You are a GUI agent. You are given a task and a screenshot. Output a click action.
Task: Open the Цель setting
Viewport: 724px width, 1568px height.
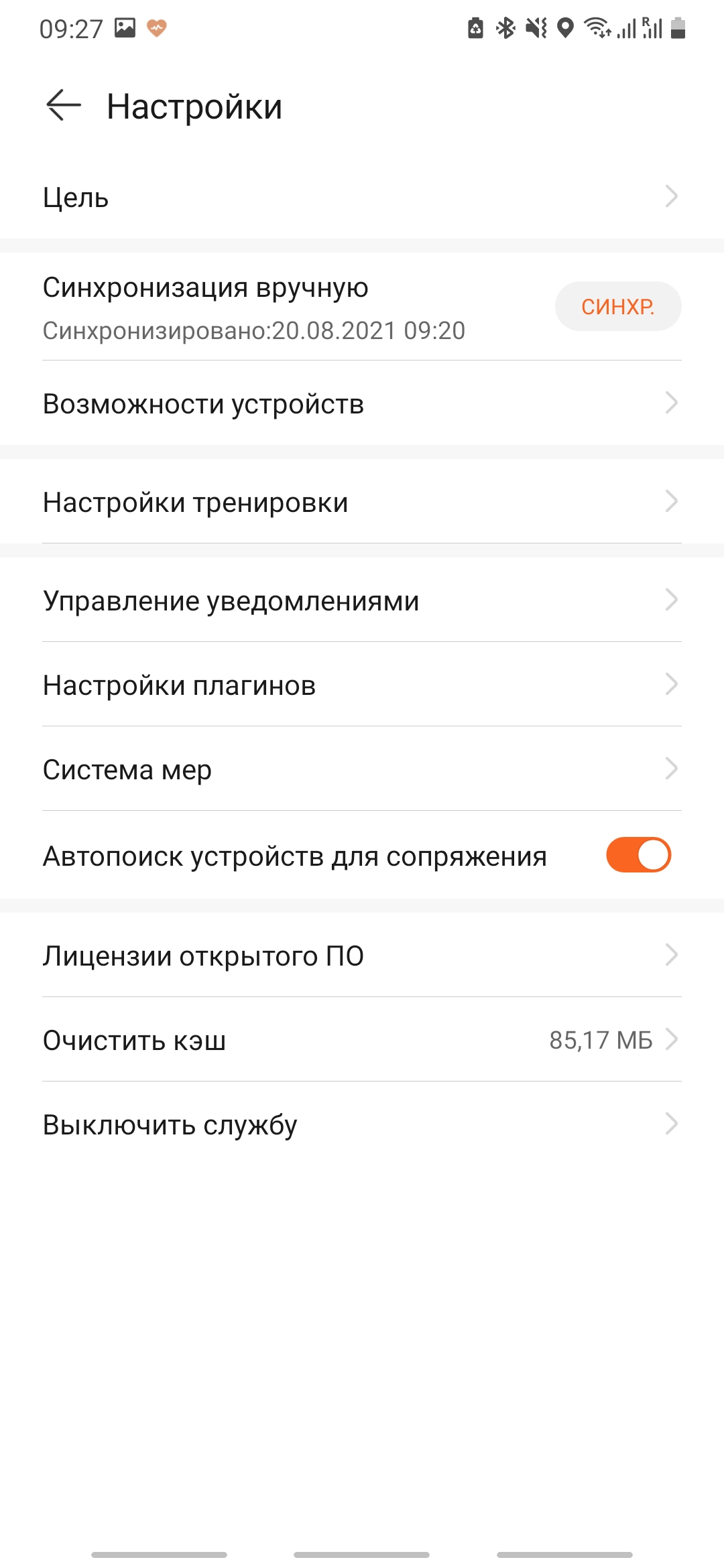point(362,198)
